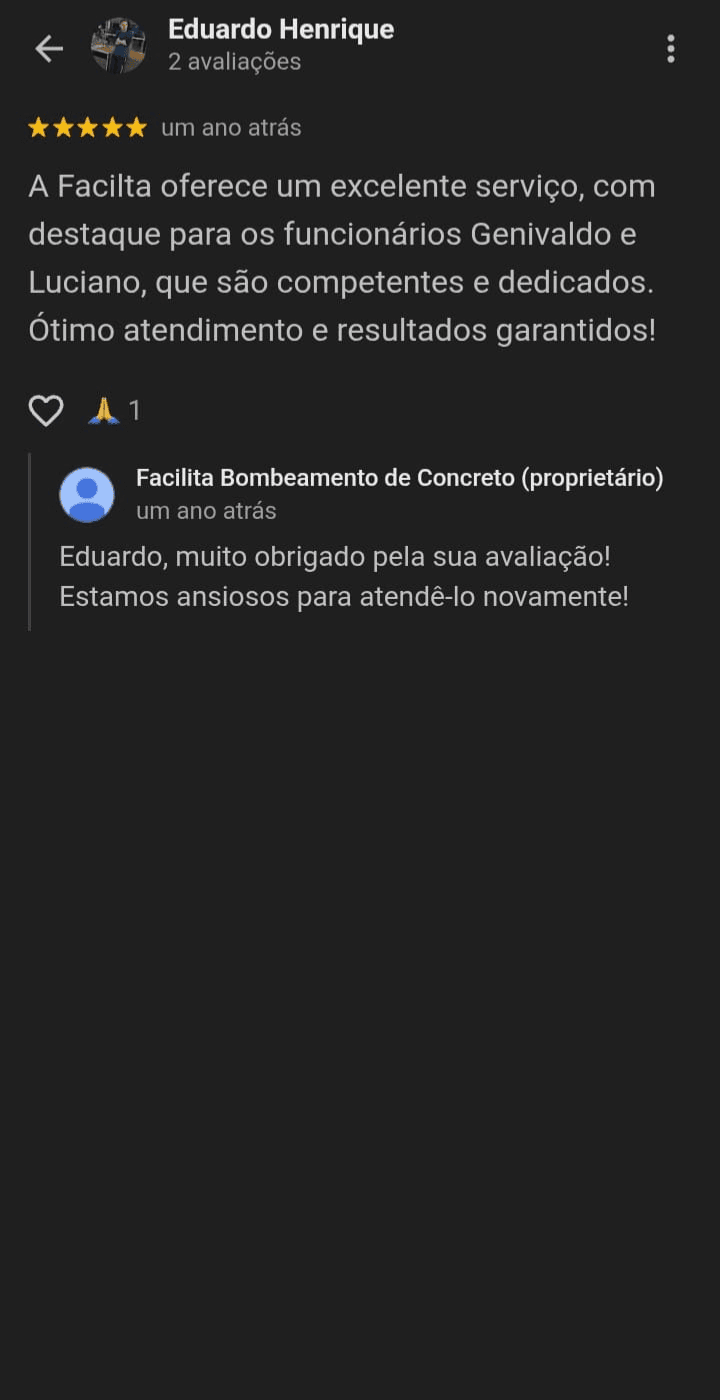Open the three-dot overflow menu

tap(671, 48)
